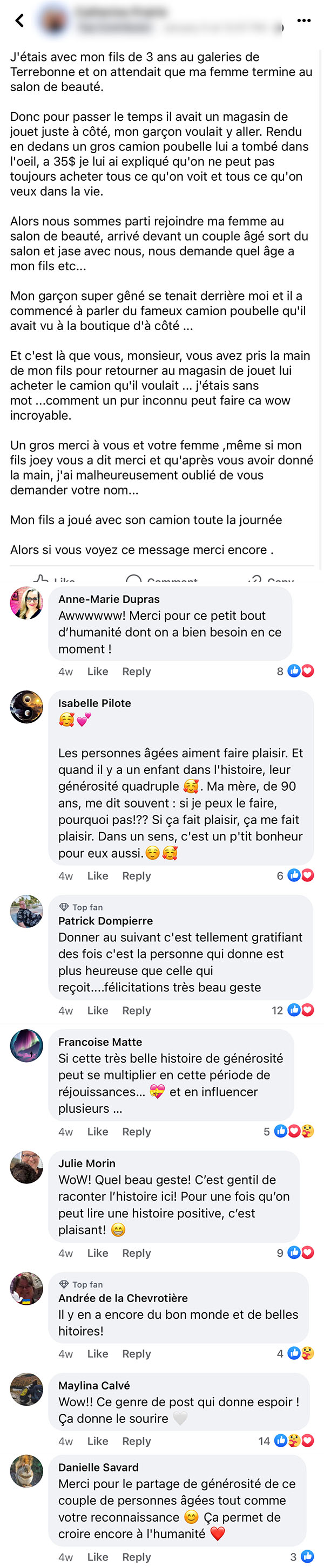Like Isabelle Pilote's comment
Screen dimensions: 324x1568
[97, 876]
